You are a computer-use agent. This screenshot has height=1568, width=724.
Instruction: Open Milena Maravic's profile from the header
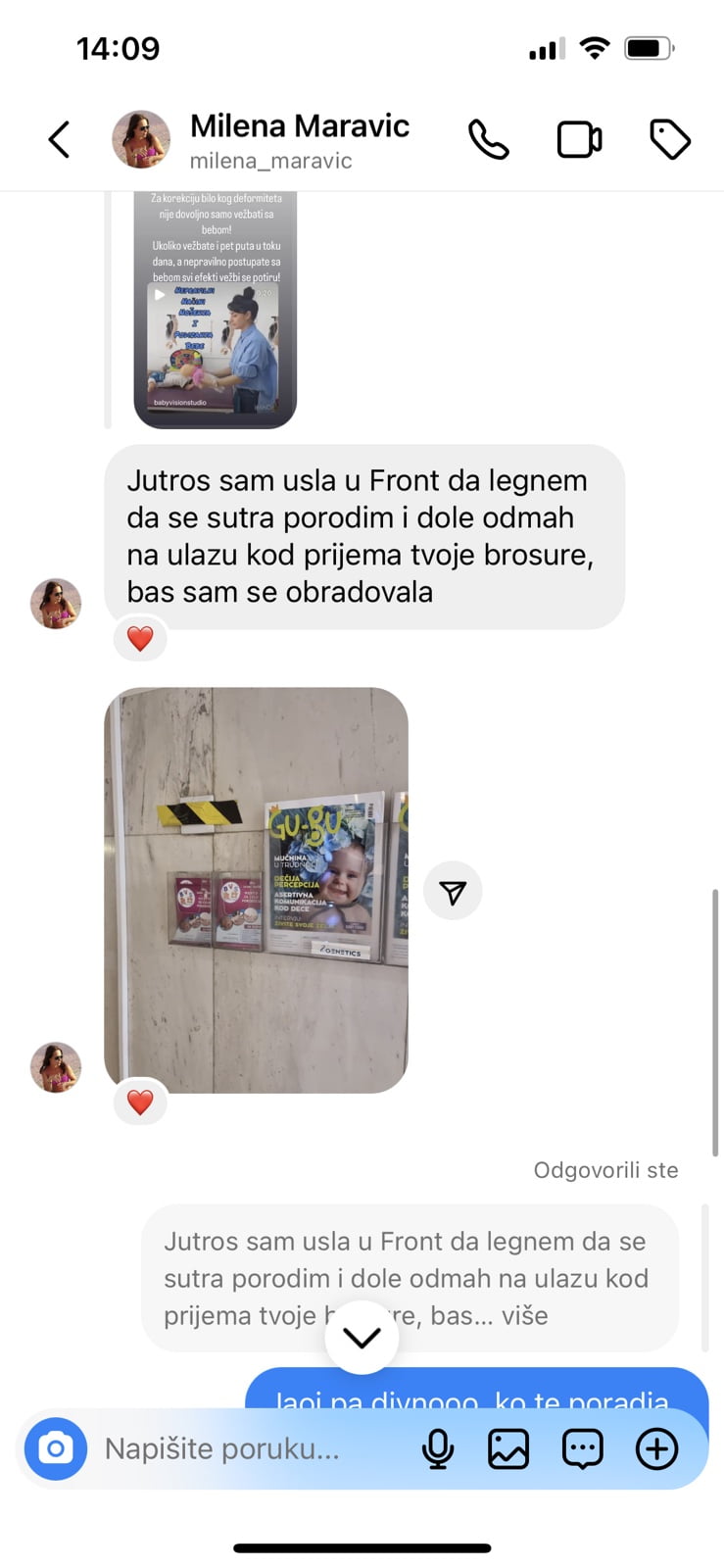[299, 139]
